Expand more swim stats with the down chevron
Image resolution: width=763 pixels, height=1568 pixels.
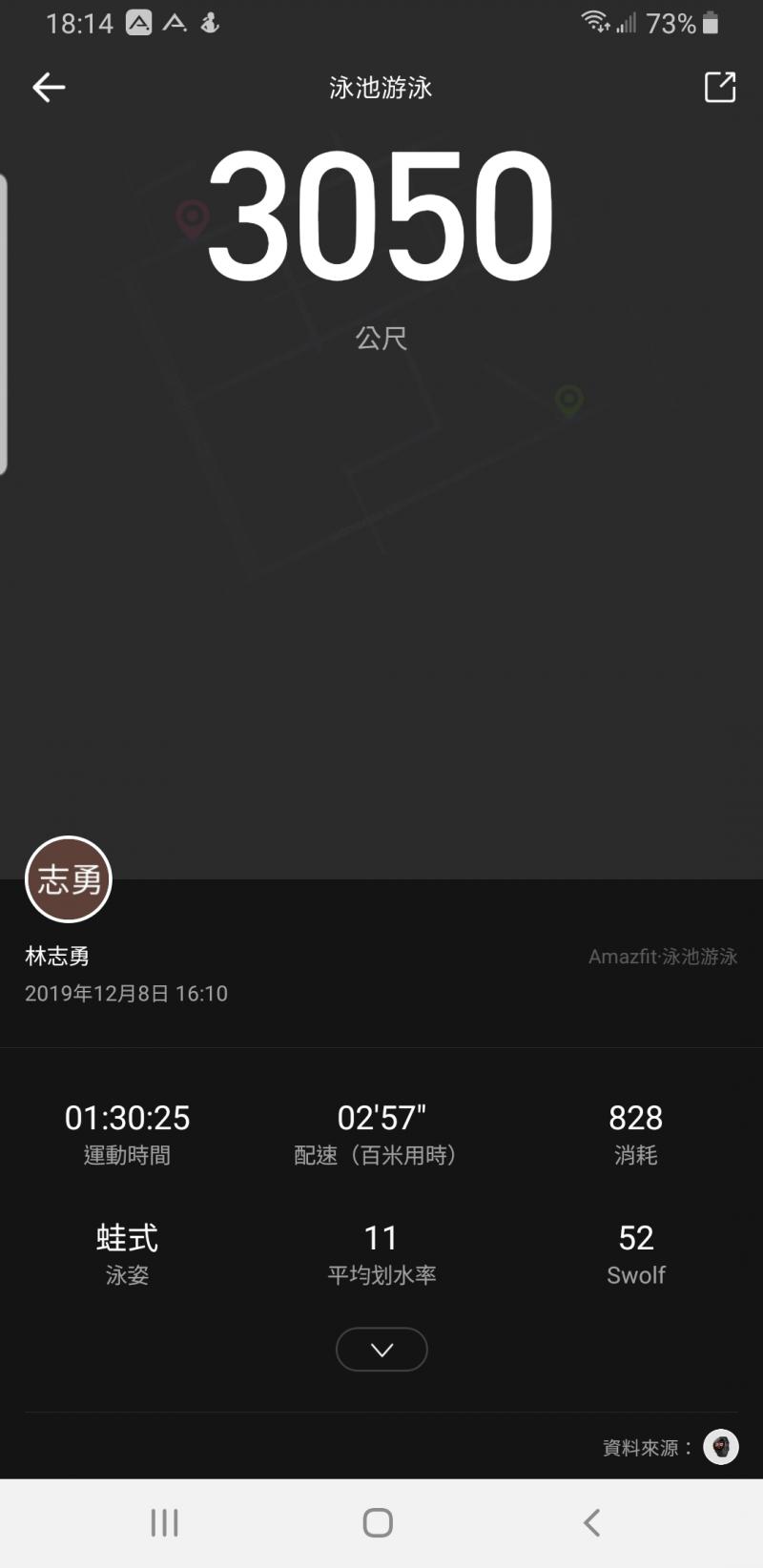(381, 1350)
